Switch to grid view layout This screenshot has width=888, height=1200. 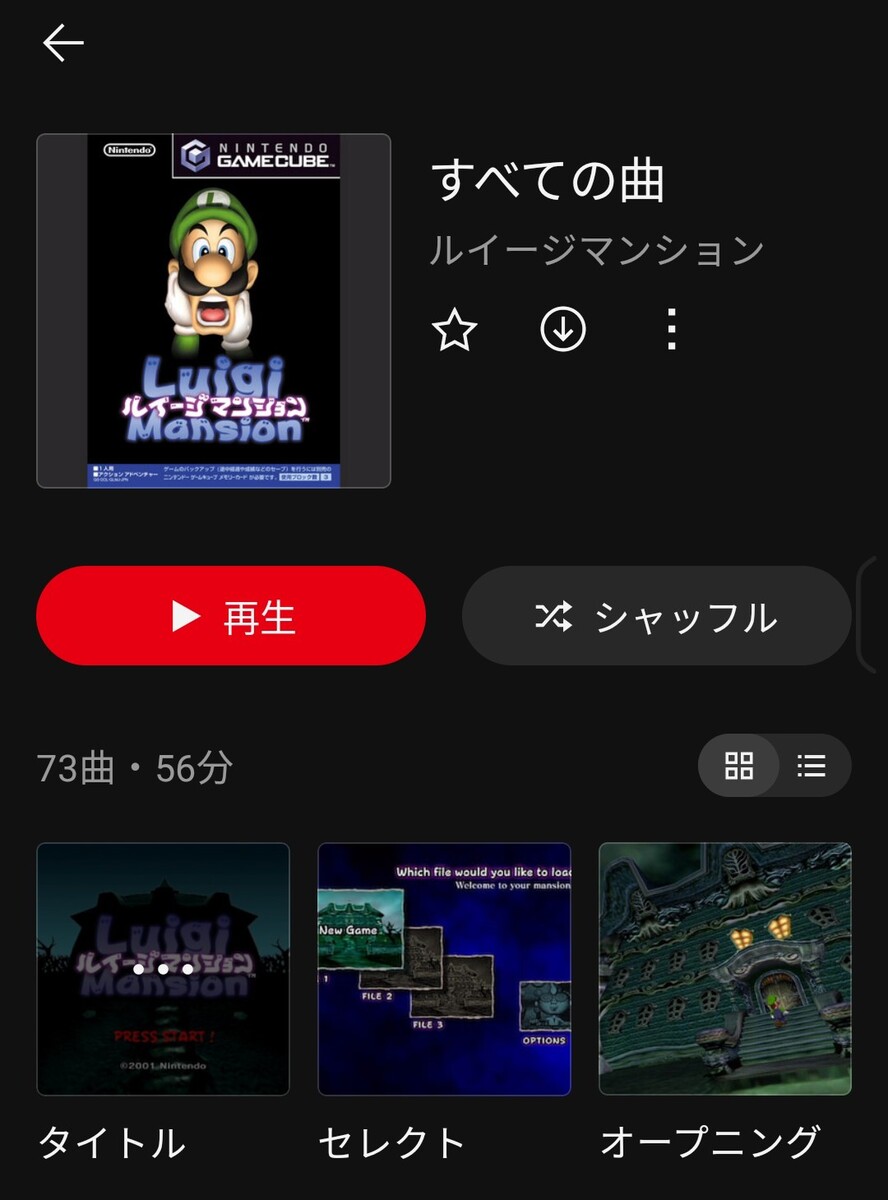[x=739, y=766]
